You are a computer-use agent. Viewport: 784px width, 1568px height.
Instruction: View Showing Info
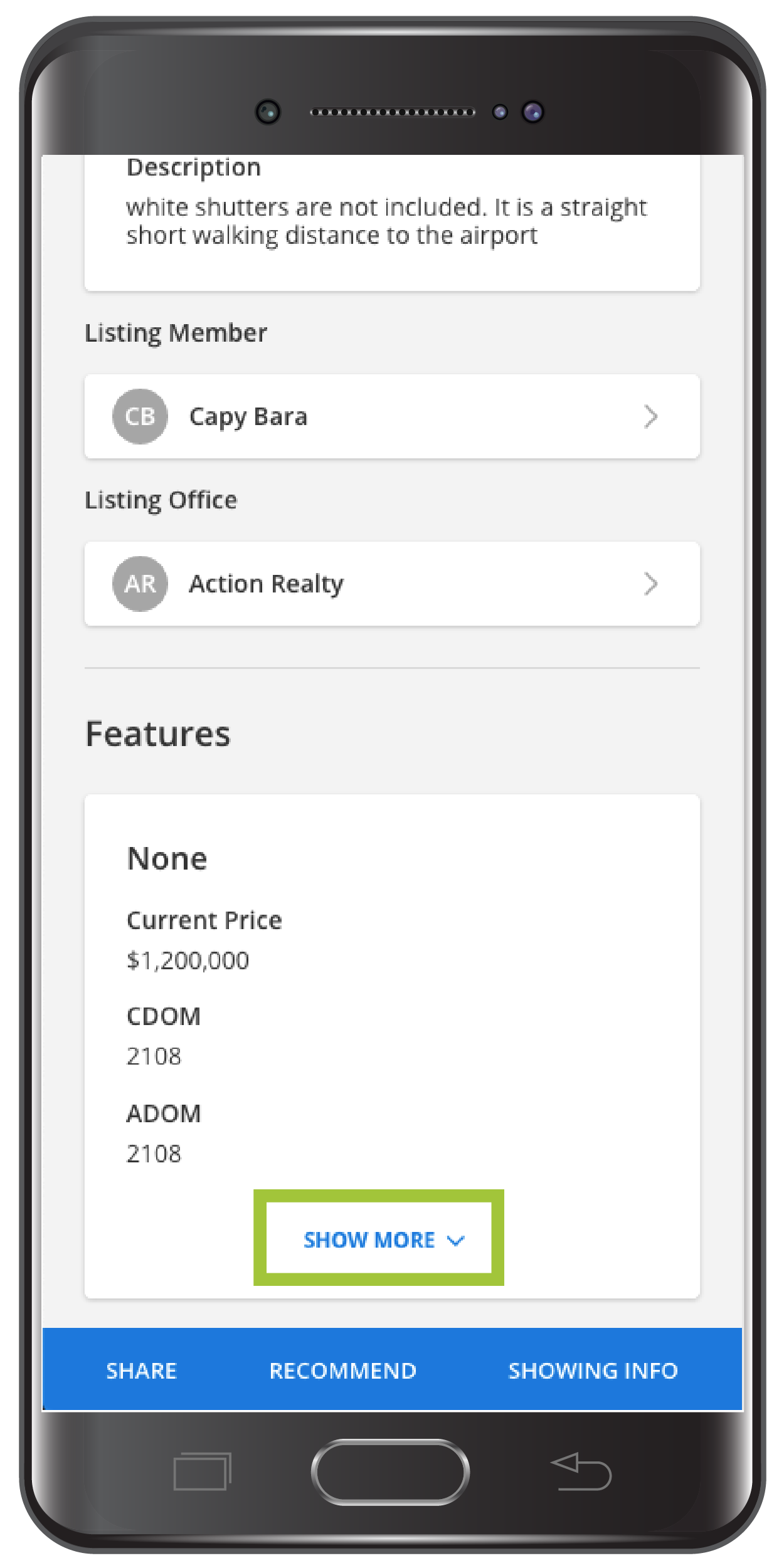[x=593, y=1371]
